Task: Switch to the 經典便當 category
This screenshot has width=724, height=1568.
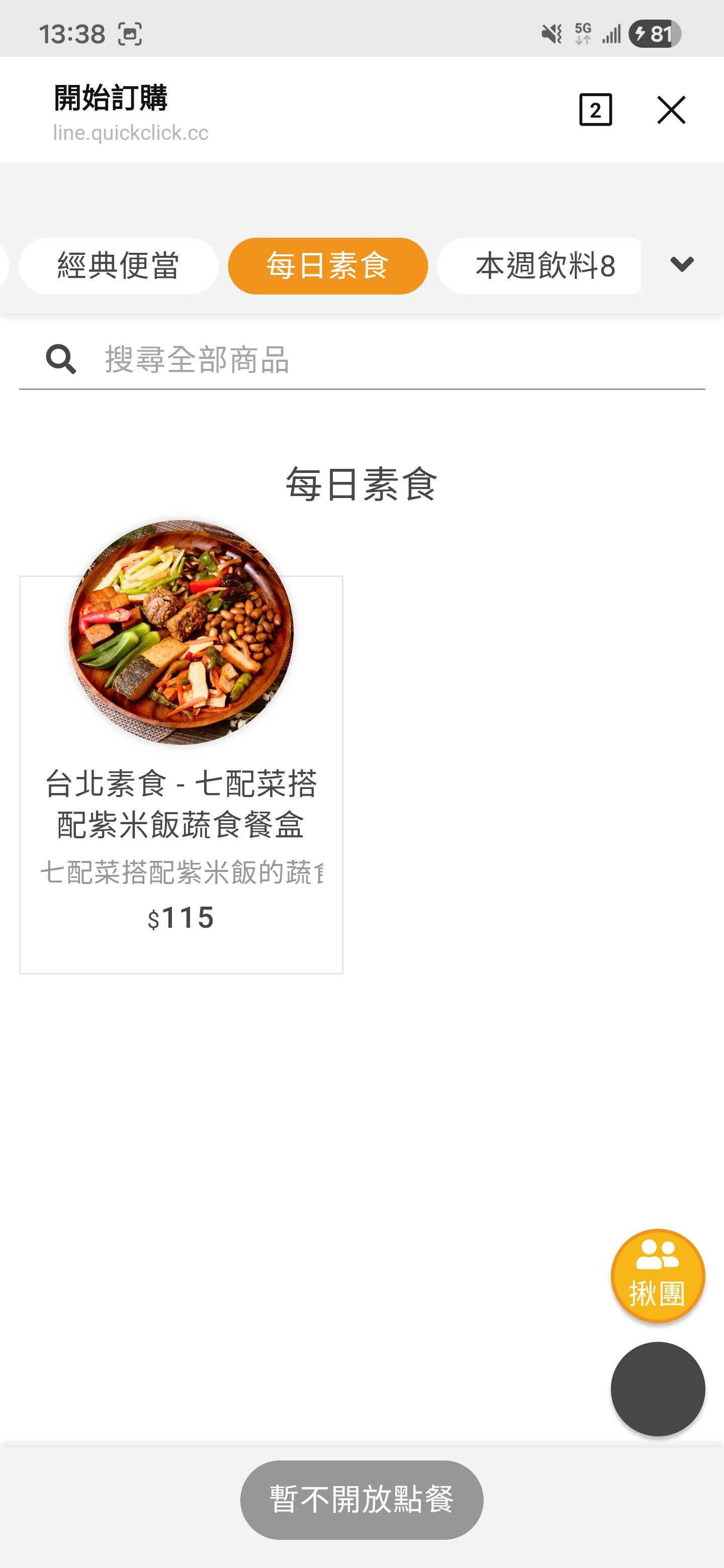Action: pyautogui.click(x=118, y=266)
